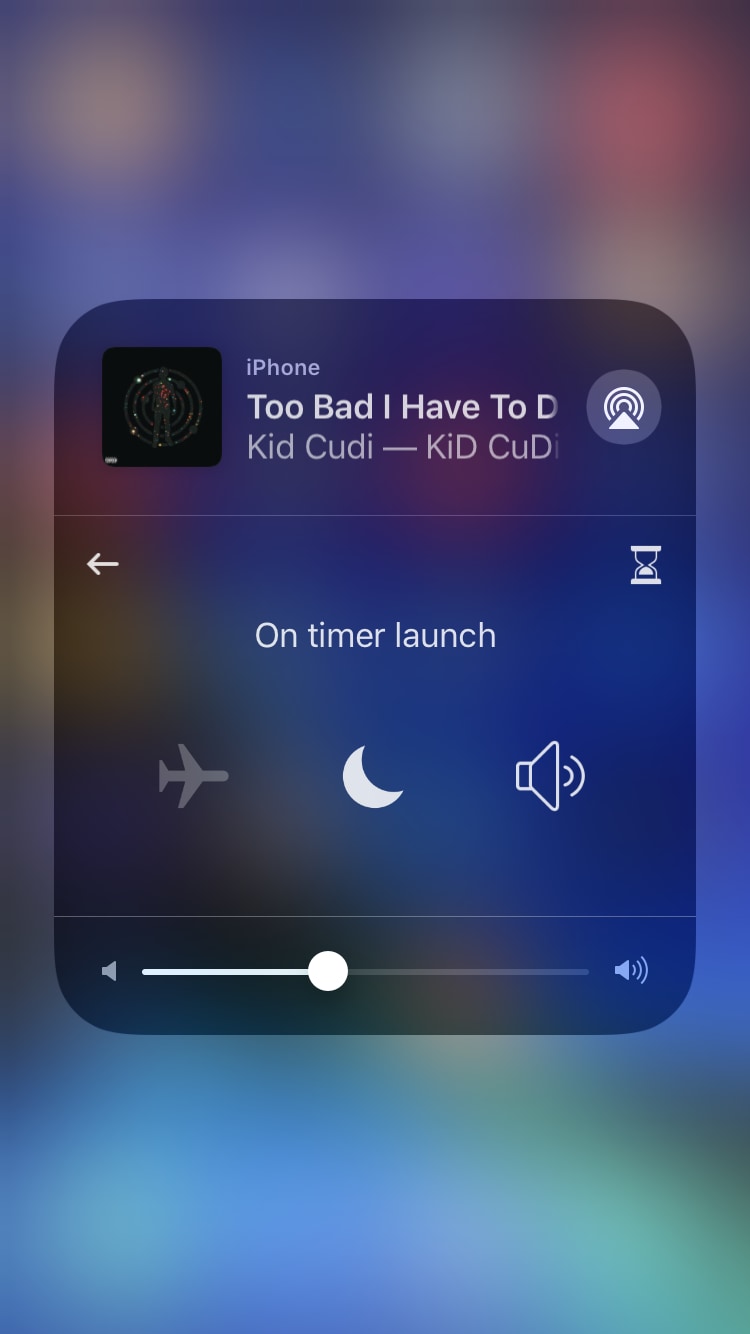Go back with the left arrow
The height and width of the screenshot is (1334, 750).
coord(102,564)
